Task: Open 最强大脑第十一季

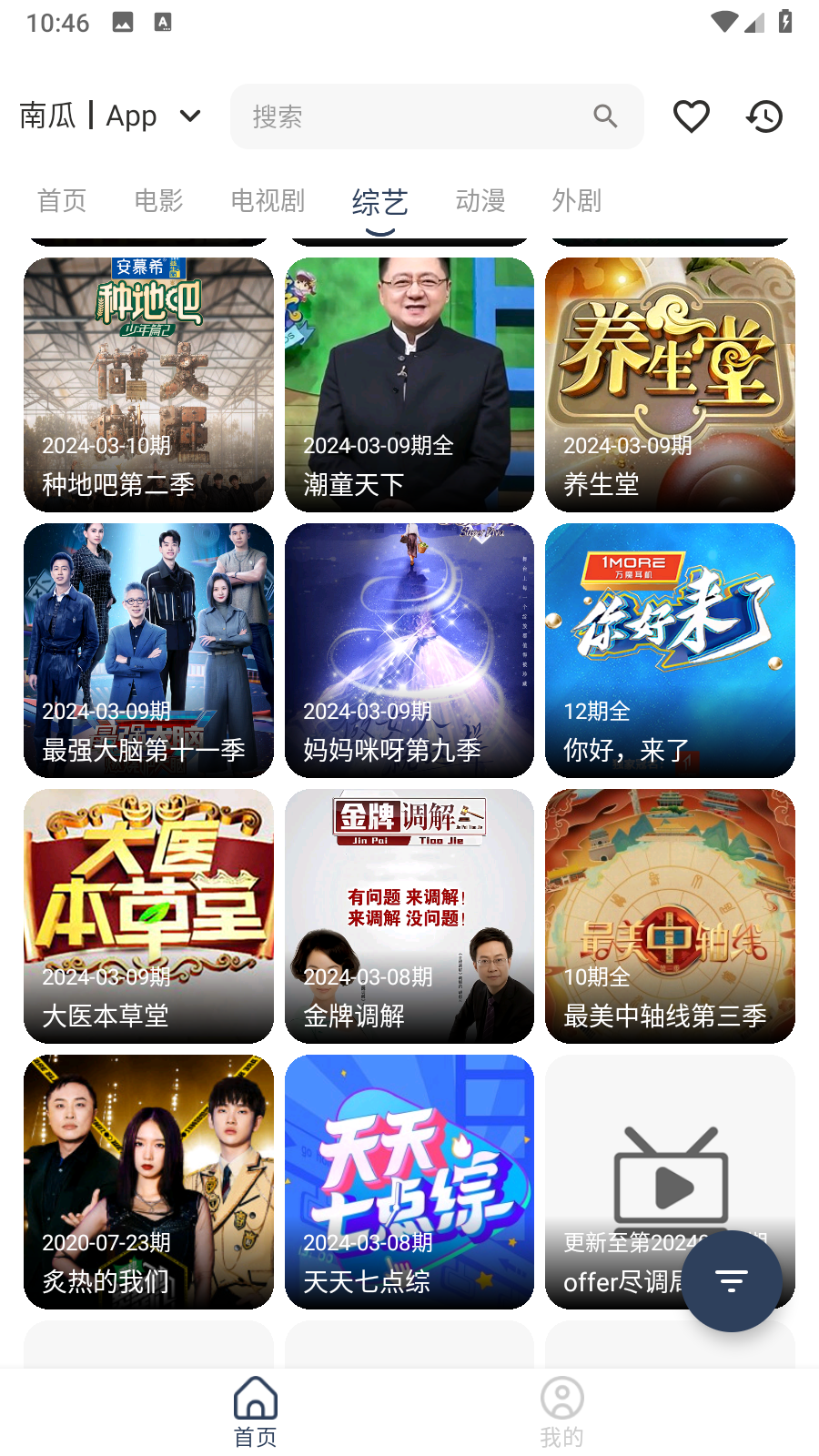Action: (x=148, y=650)
